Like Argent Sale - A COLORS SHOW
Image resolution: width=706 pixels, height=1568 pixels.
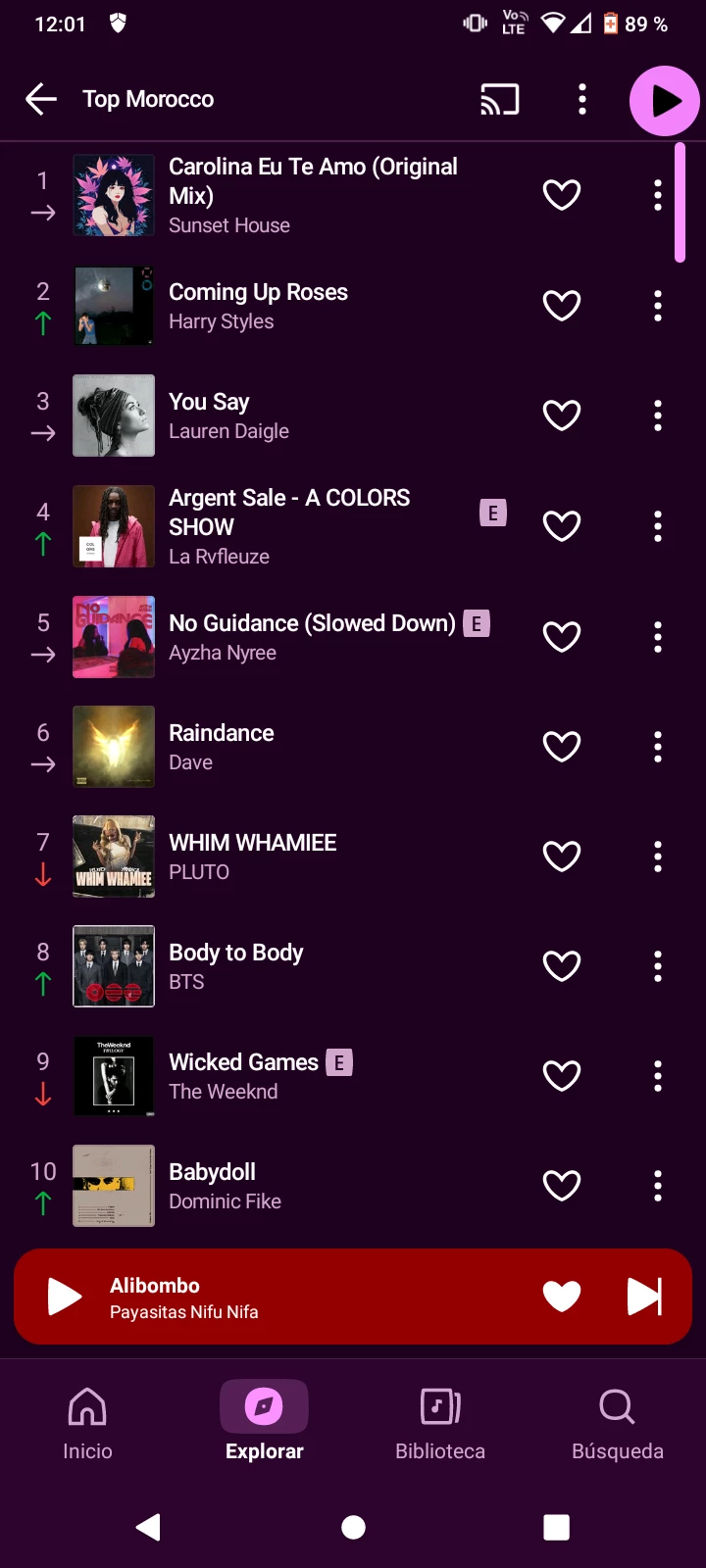point(562,526)
